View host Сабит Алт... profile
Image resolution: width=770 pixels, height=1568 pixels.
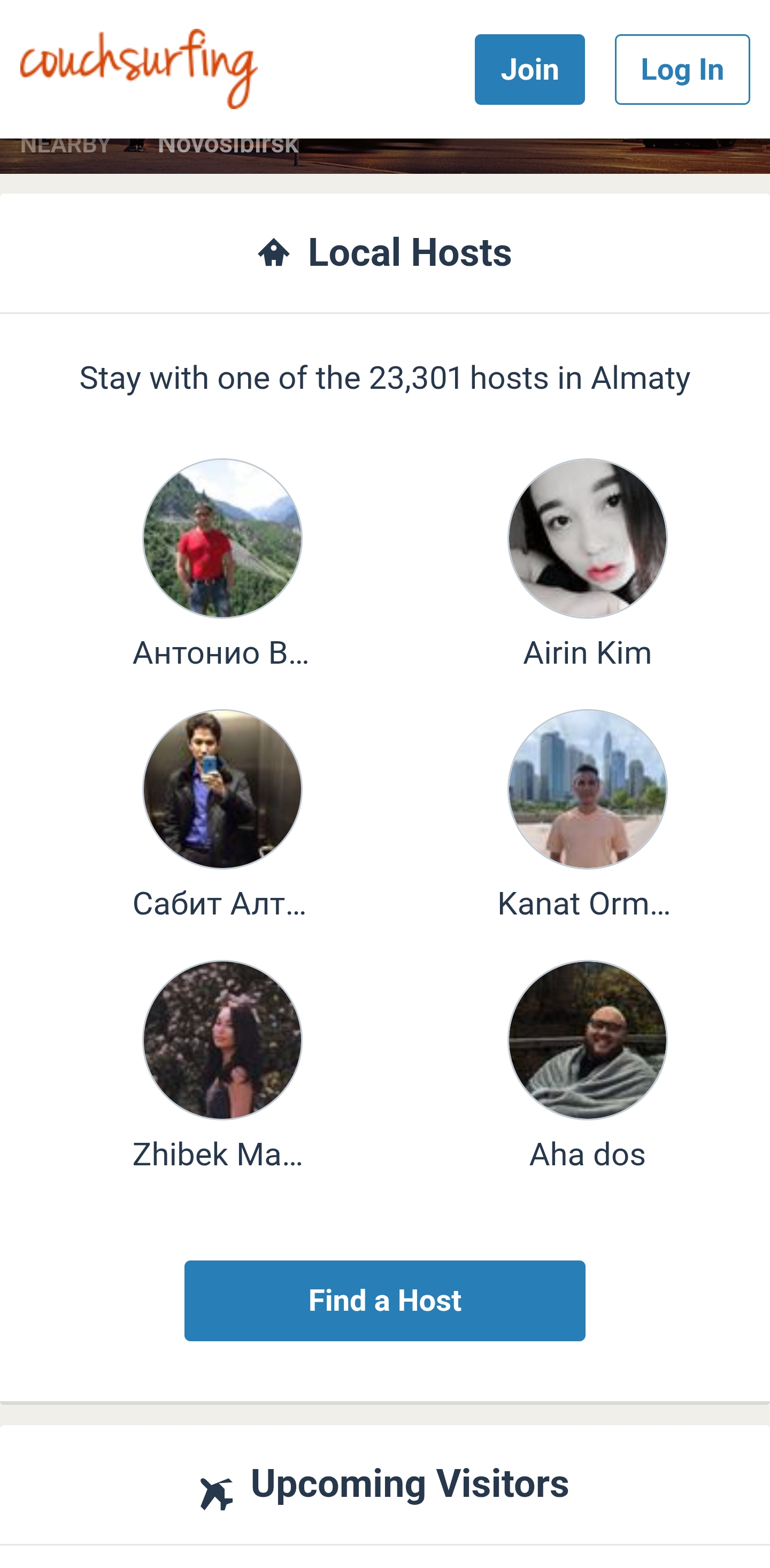pyautogui.click(x=222, y=789)
